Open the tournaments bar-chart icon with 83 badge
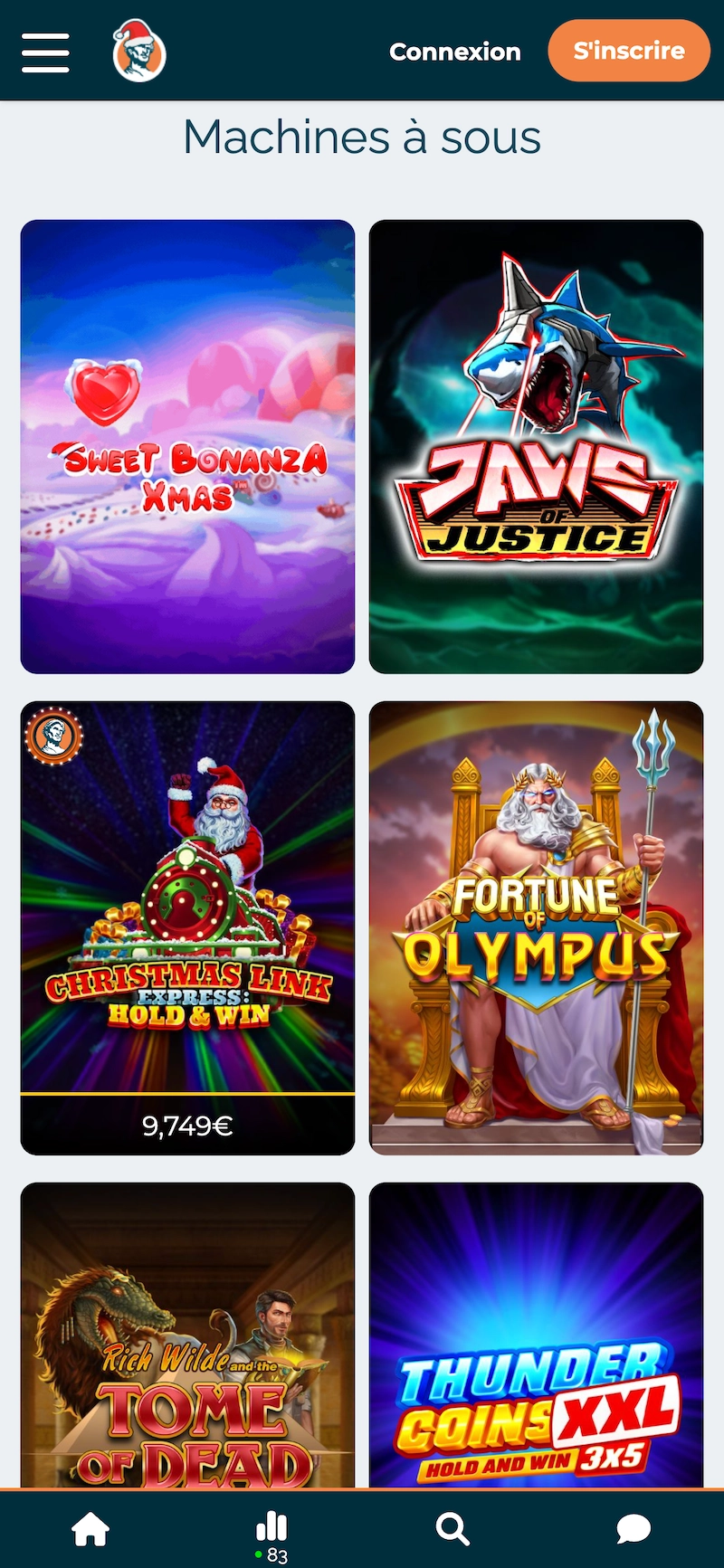724x1568 pixels. (271, 1526)
